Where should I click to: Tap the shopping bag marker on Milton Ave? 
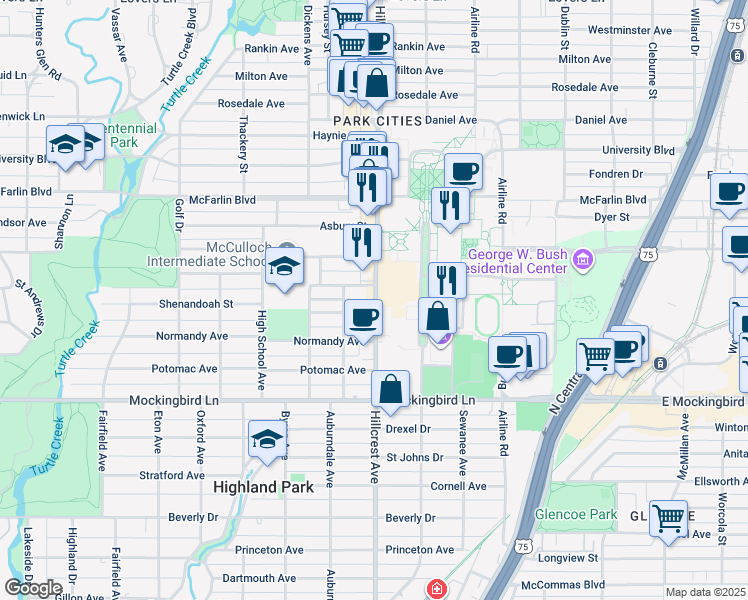click(377, 85)
